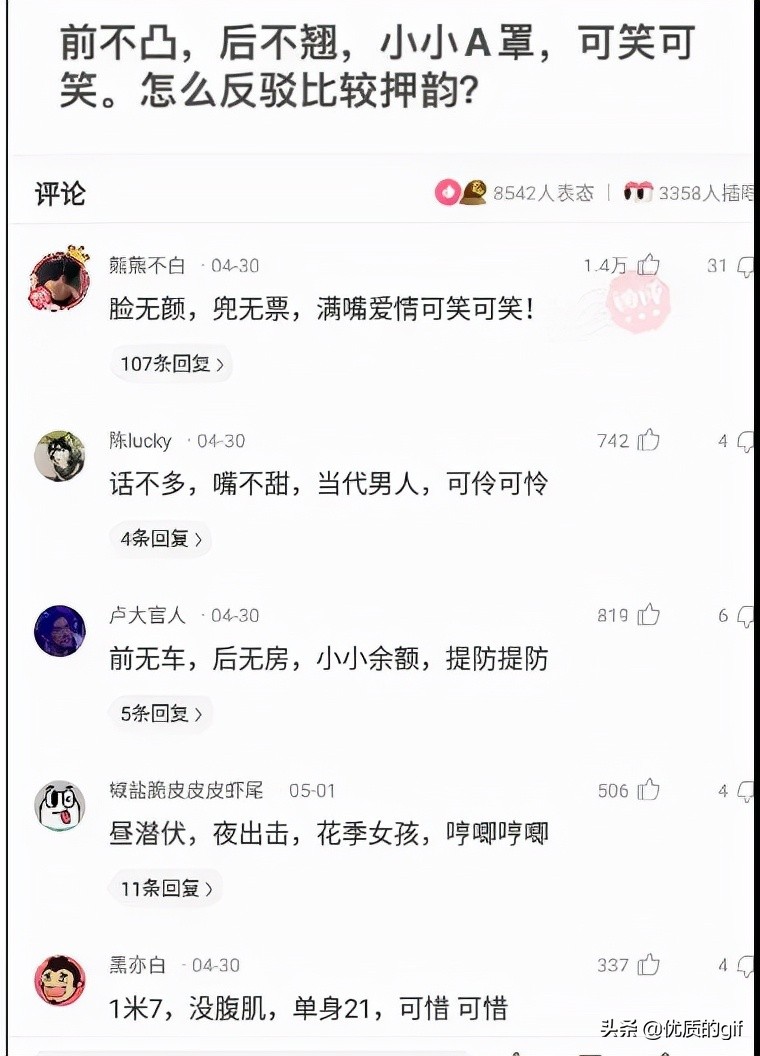The width and height of the screenshot is (760, 1056).
Task: Show the 5条回复 replies under 卢大官人
Action: [161, 714]
